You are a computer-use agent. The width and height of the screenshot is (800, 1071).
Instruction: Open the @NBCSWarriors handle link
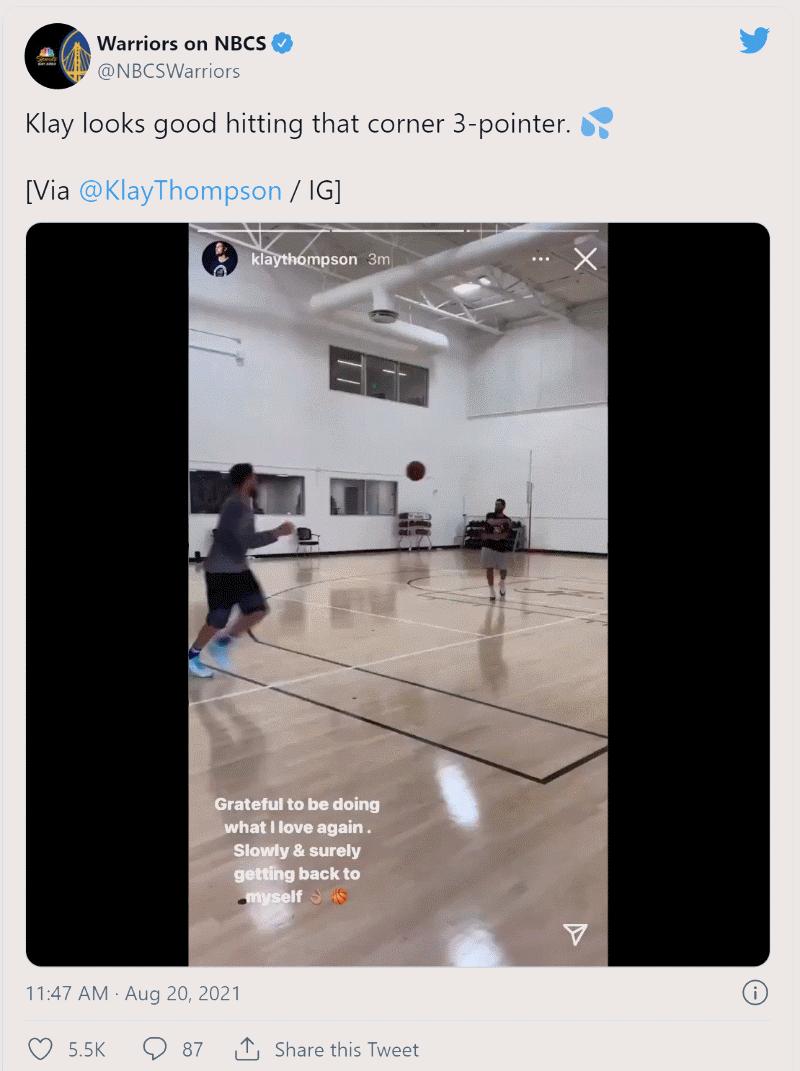click(x=167, y=72)
